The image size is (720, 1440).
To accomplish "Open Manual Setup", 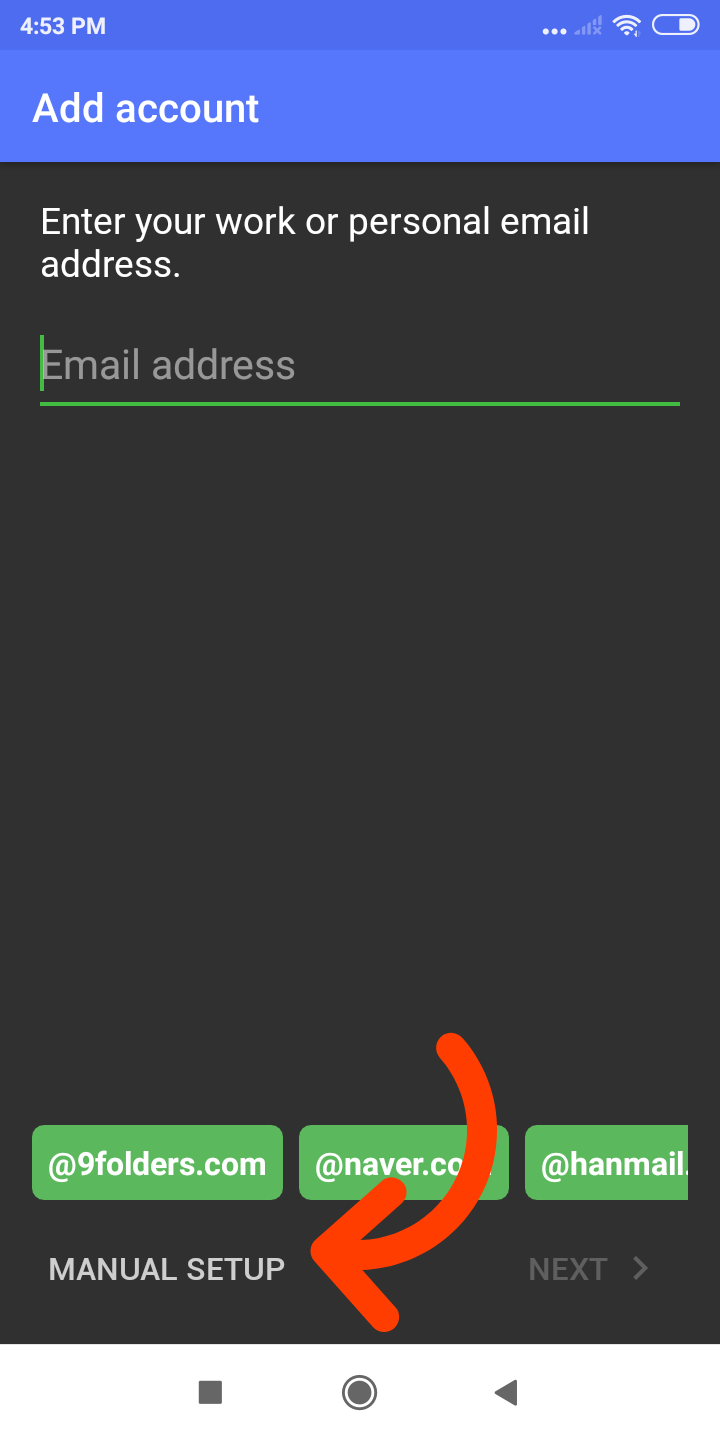I will [167, 1269].
